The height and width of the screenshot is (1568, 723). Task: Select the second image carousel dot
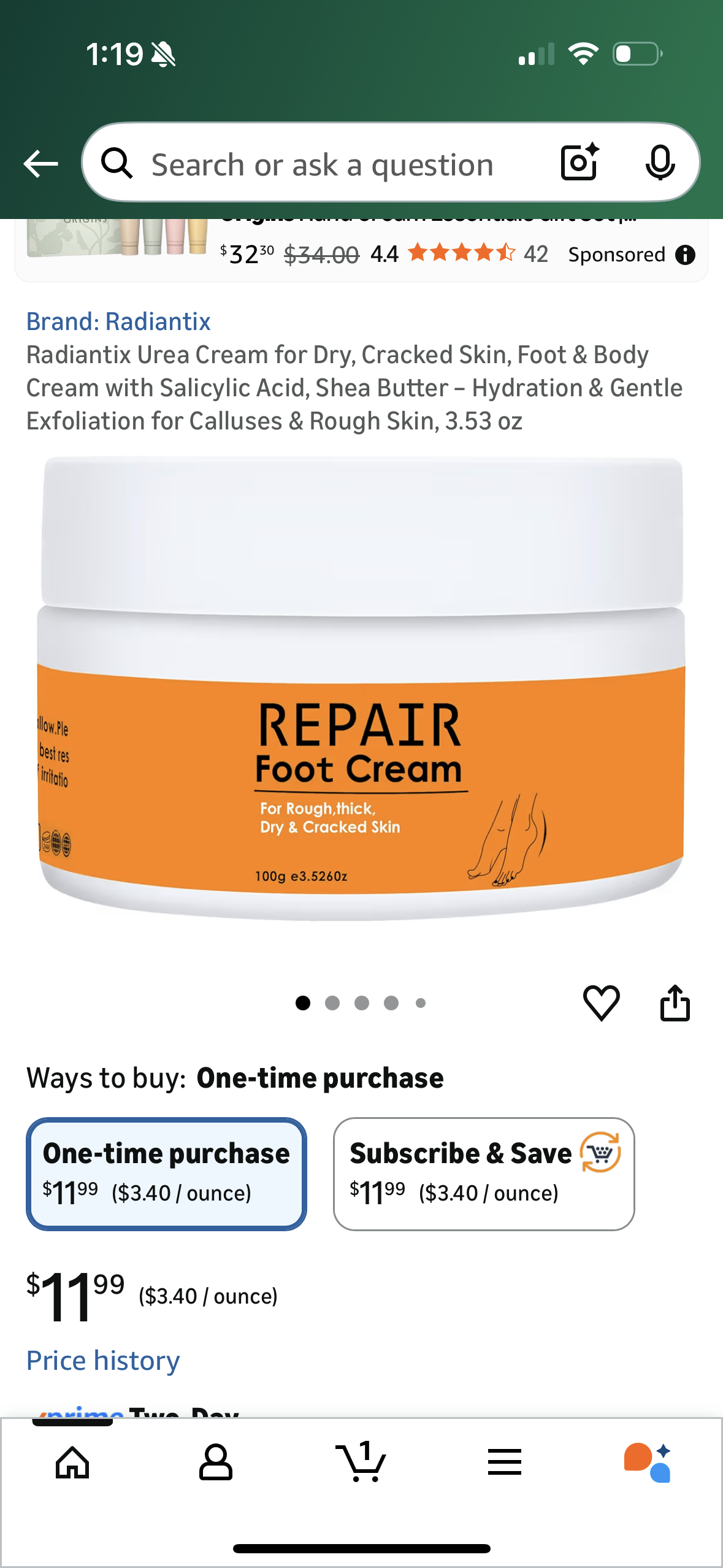click(332, 1003)
